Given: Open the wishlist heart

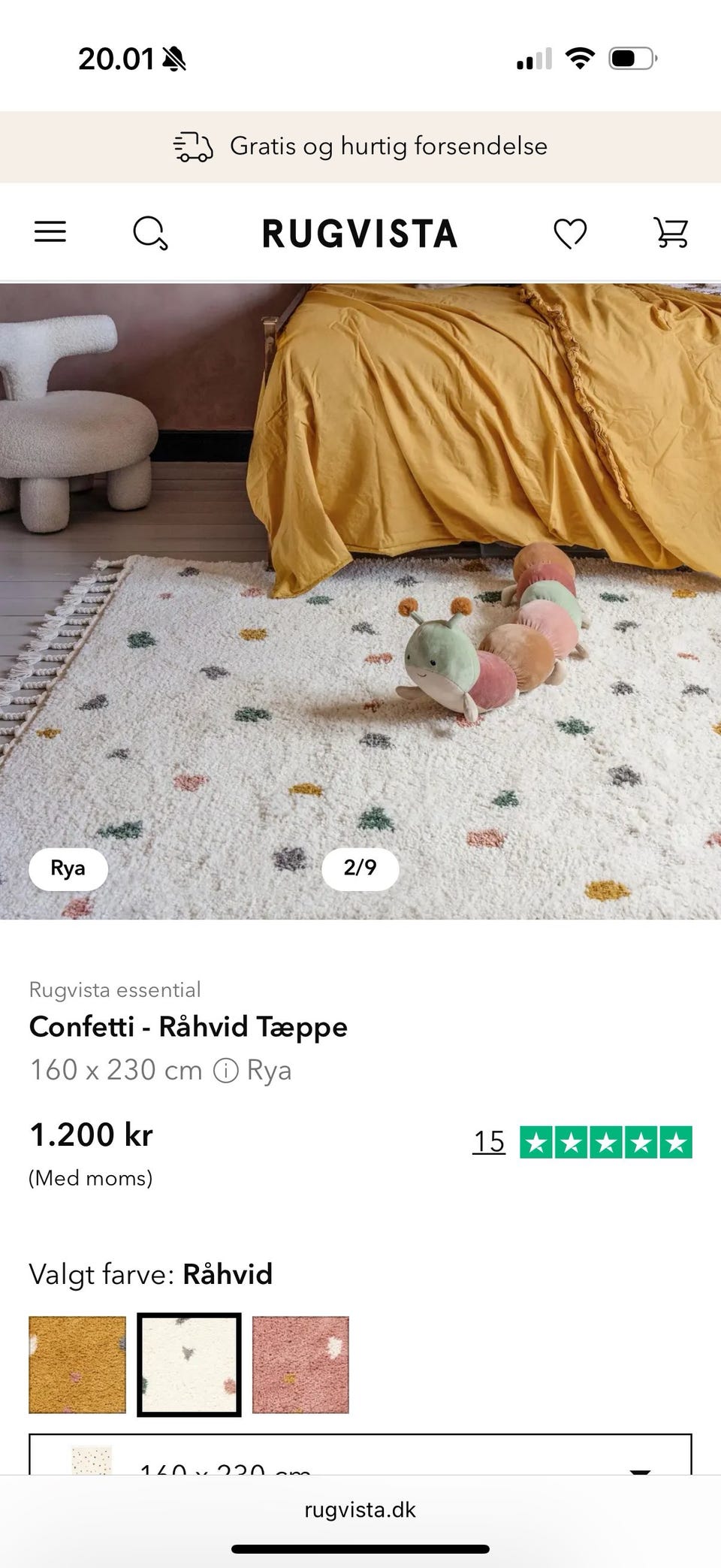Looking at the screenshot, I should tap(570, 233).
